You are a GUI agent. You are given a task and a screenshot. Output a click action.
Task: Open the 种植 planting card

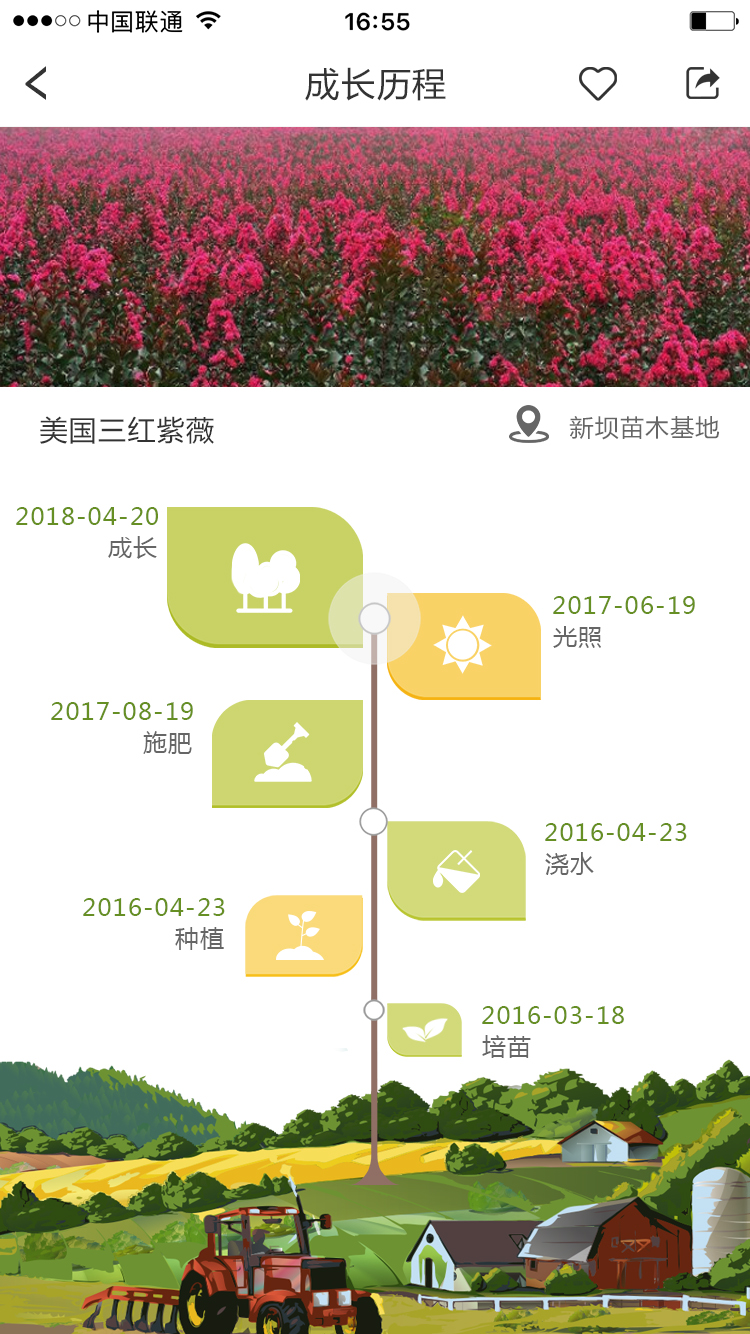click(304, 935)
